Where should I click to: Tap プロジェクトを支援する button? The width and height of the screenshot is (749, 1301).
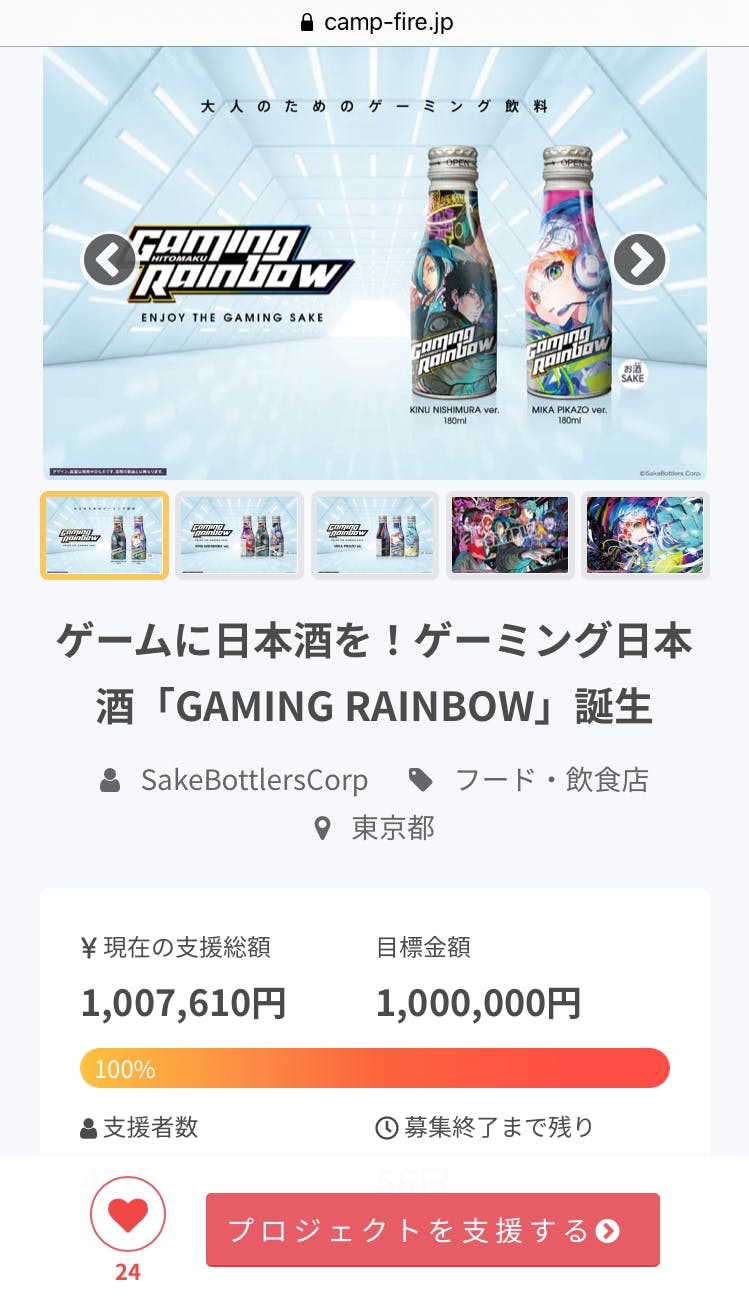432,1230
